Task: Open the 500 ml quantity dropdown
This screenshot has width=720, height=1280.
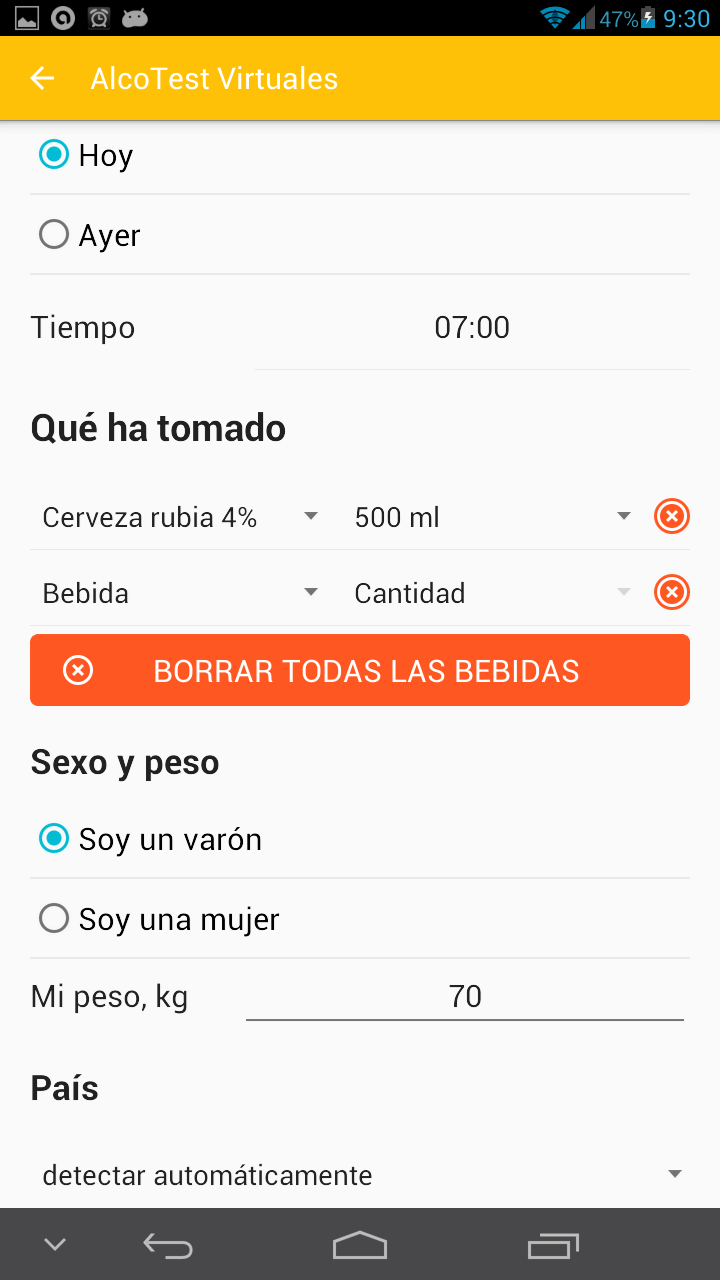Action: click(492, 517)
